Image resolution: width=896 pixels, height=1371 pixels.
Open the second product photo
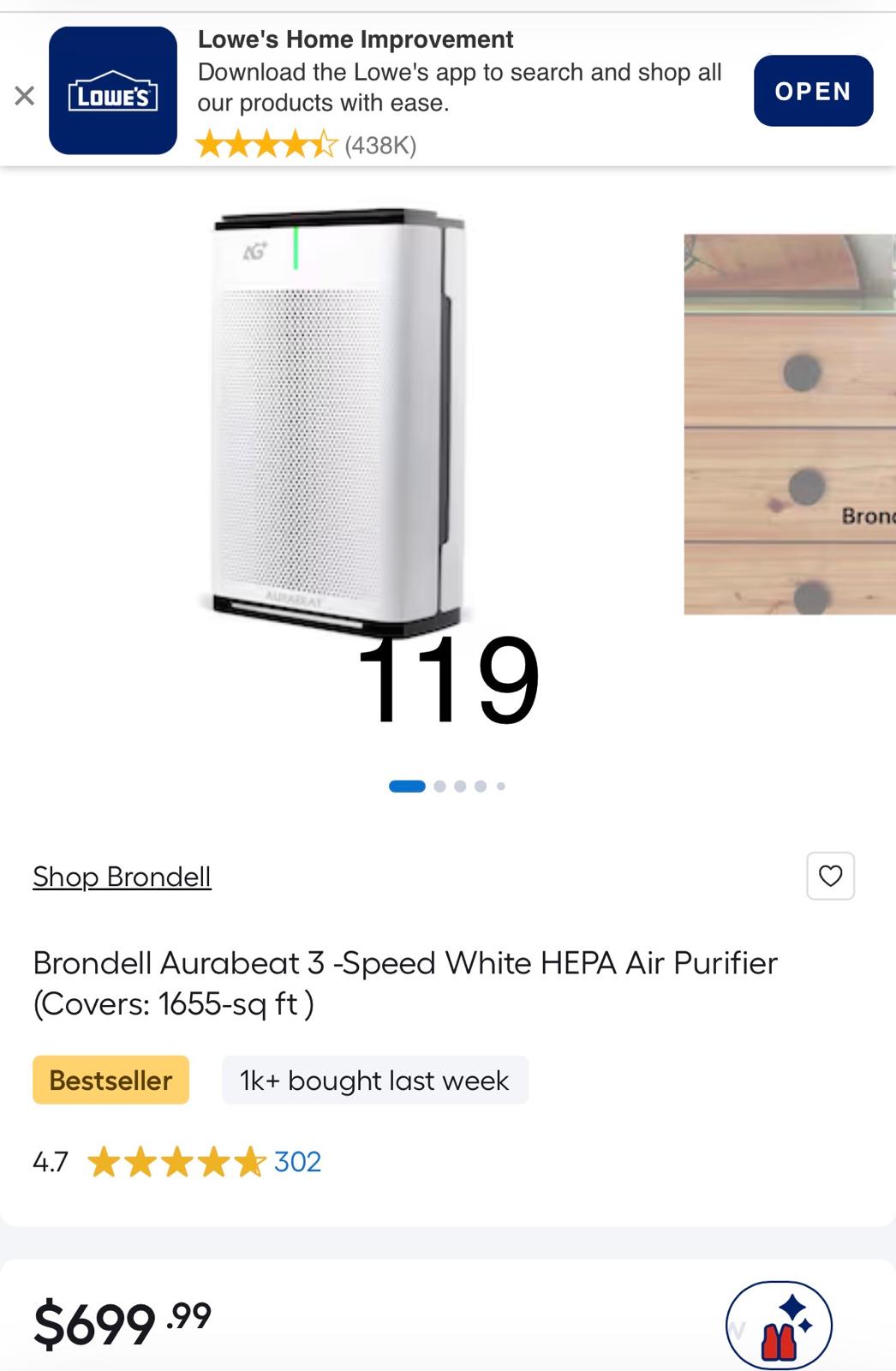point(789,424)
